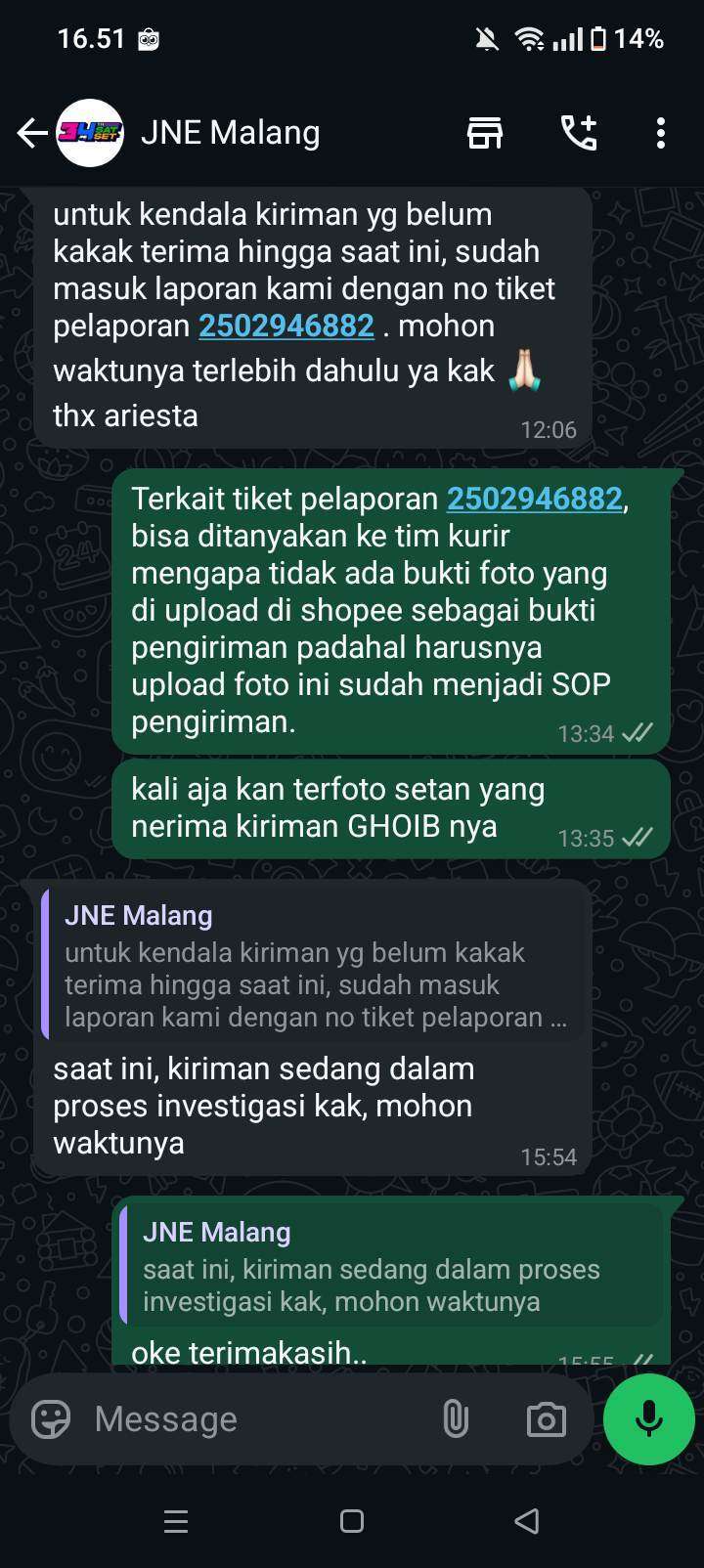704x1568 pixels.
Task: Open the three-dot overflow menu
Action: [x=661, y=133]
